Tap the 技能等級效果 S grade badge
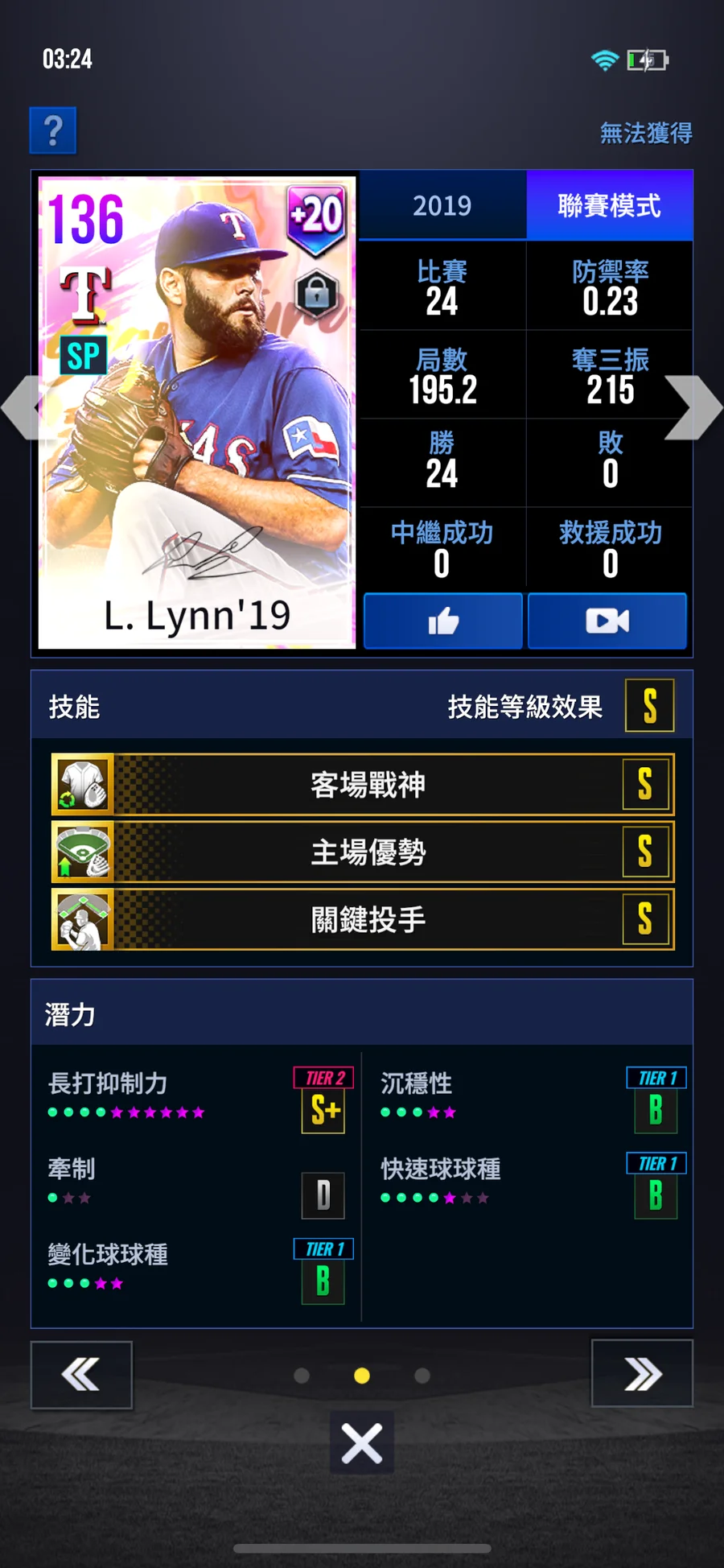The height and width of the screenshot is (1568, 724). 649,706
